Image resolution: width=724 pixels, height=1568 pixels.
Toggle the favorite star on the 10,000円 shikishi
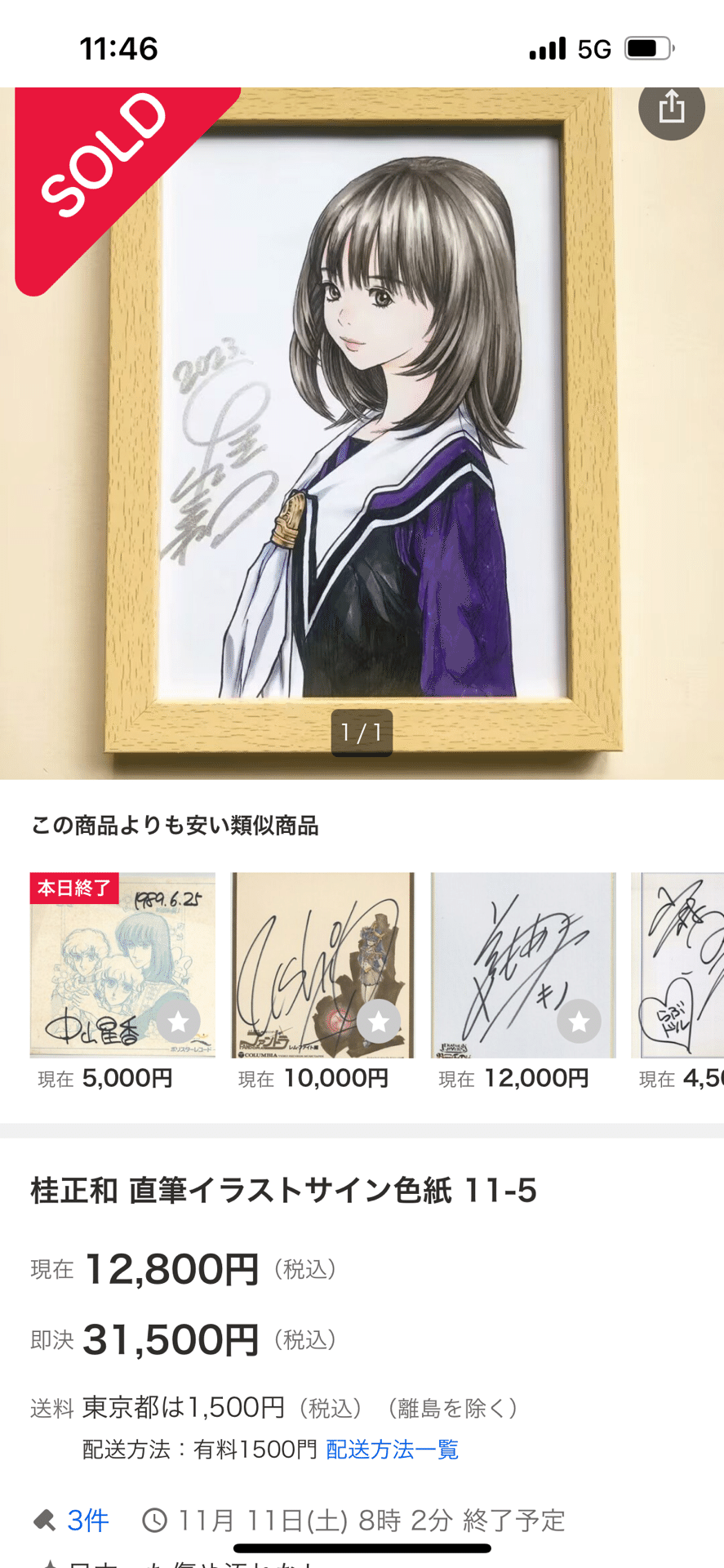coord(379,1020)
